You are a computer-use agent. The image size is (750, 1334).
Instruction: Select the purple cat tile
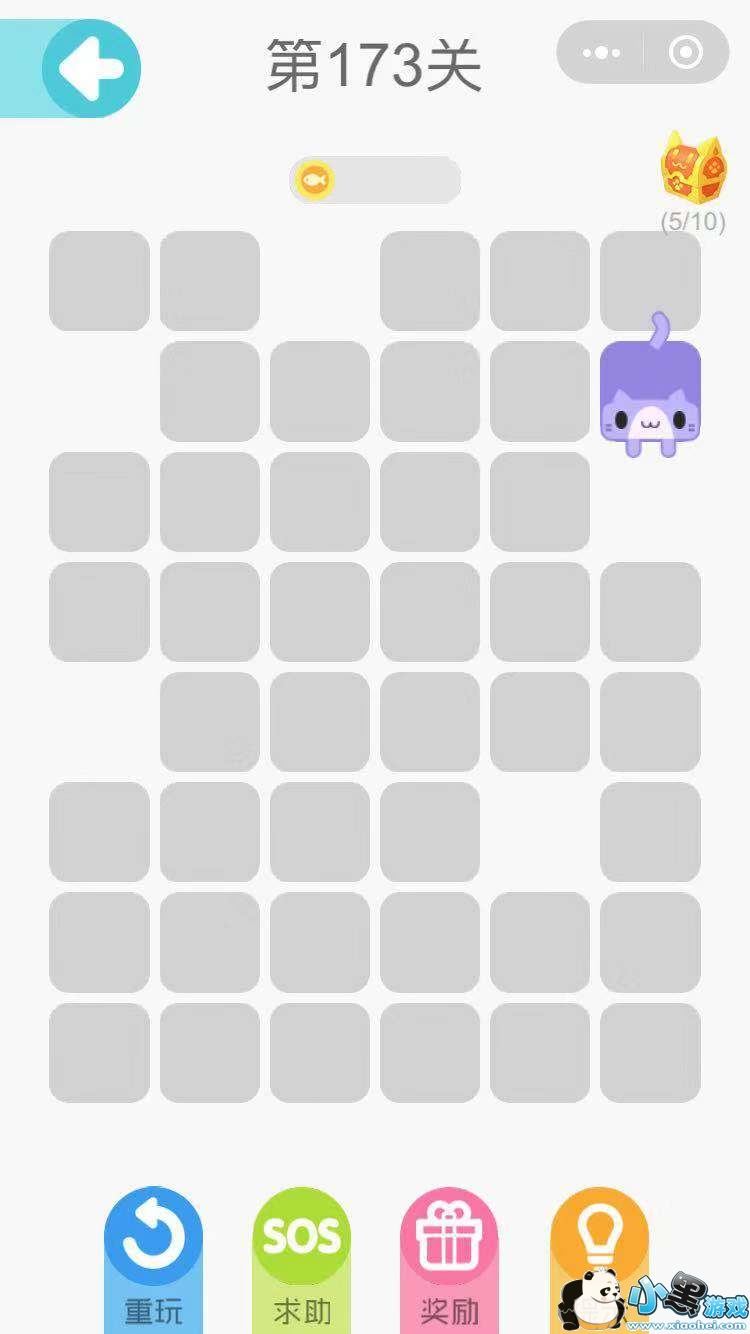(x=650, y=392)
